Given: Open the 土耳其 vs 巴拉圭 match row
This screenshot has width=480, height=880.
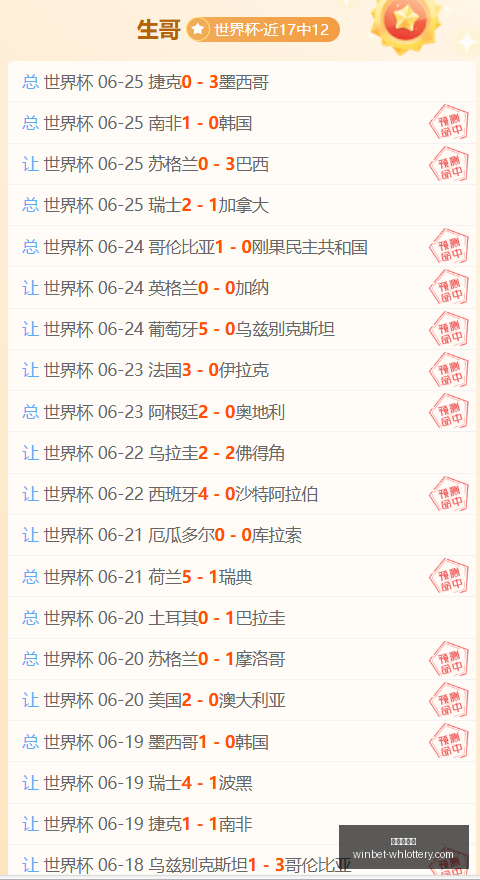Looking at the screenshot, I should (x=242, y=618).
